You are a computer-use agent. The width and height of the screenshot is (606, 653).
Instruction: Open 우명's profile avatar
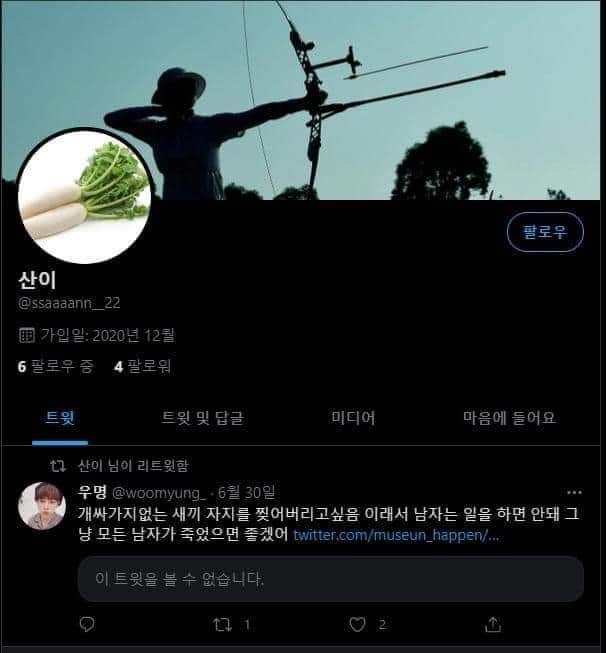pyautogui.click(x=43, y=504)
